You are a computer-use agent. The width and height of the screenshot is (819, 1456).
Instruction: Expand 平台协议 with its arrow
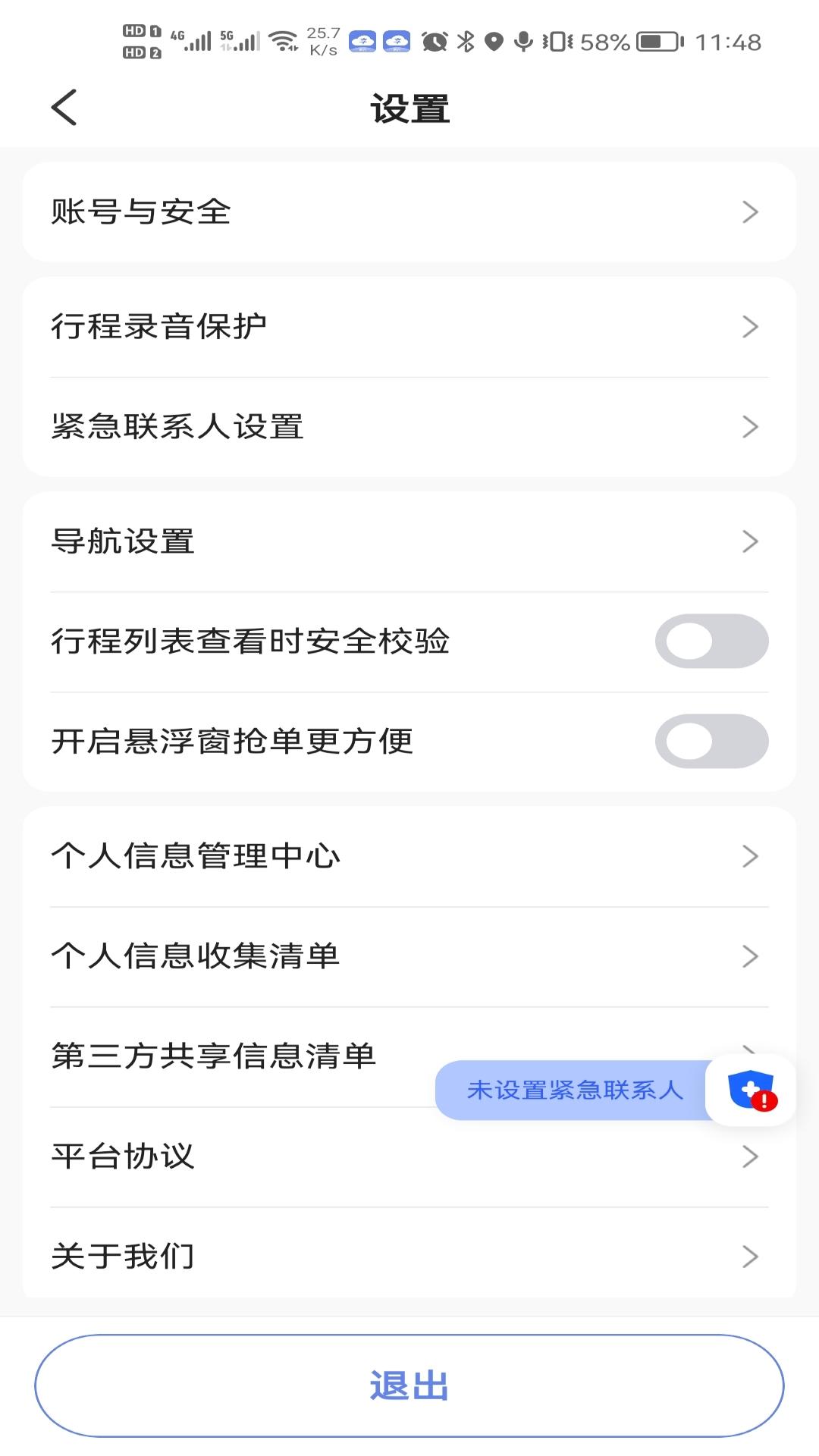pyautogui.click(x=751, y=1156)
